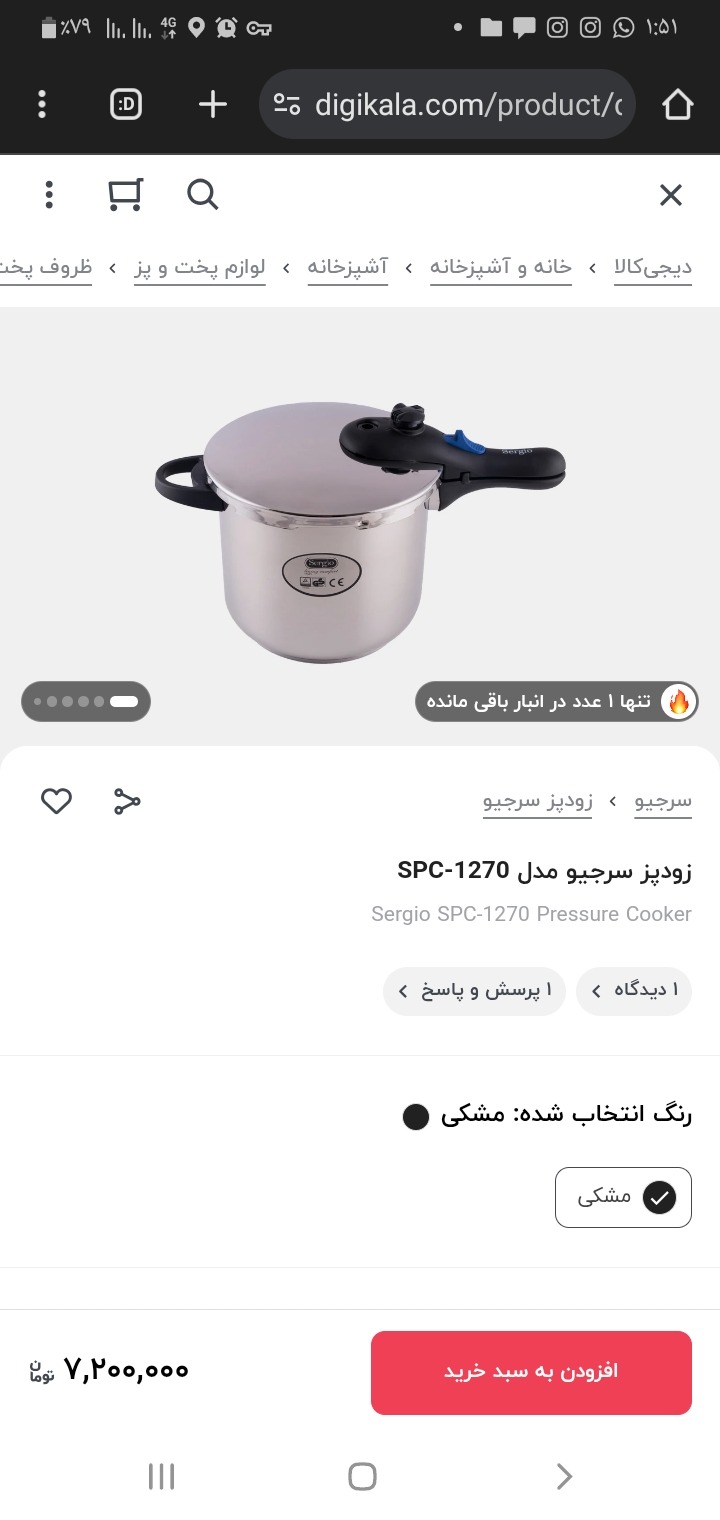View the ۱ دیدگاه review chip
The height and width of the screenshot is (1520, 720).
tap(634, 991)
